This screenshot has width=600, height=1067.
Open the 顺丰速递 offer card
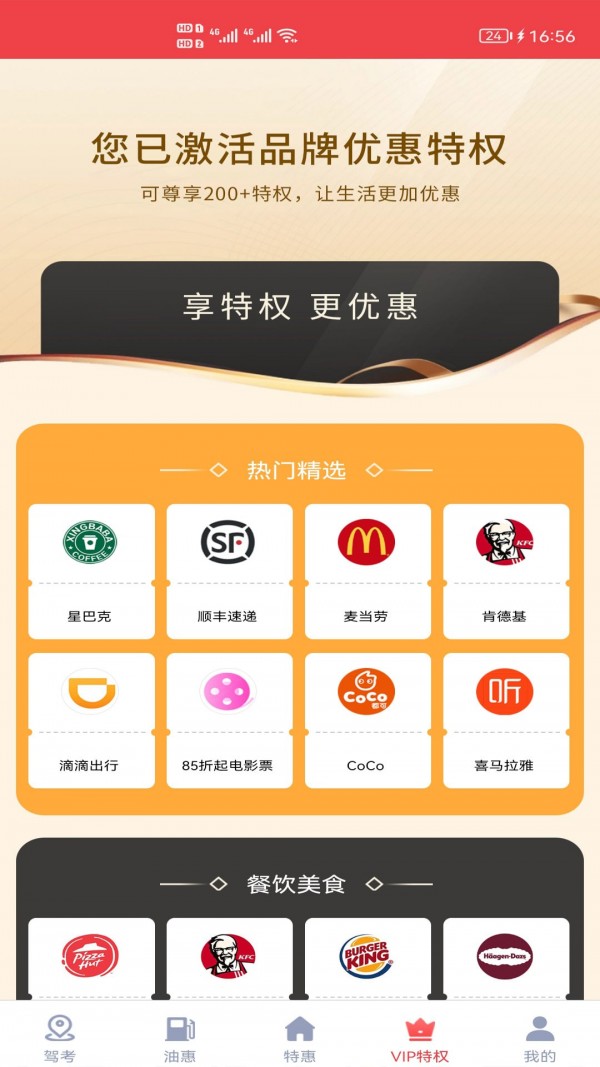[229, 571]
